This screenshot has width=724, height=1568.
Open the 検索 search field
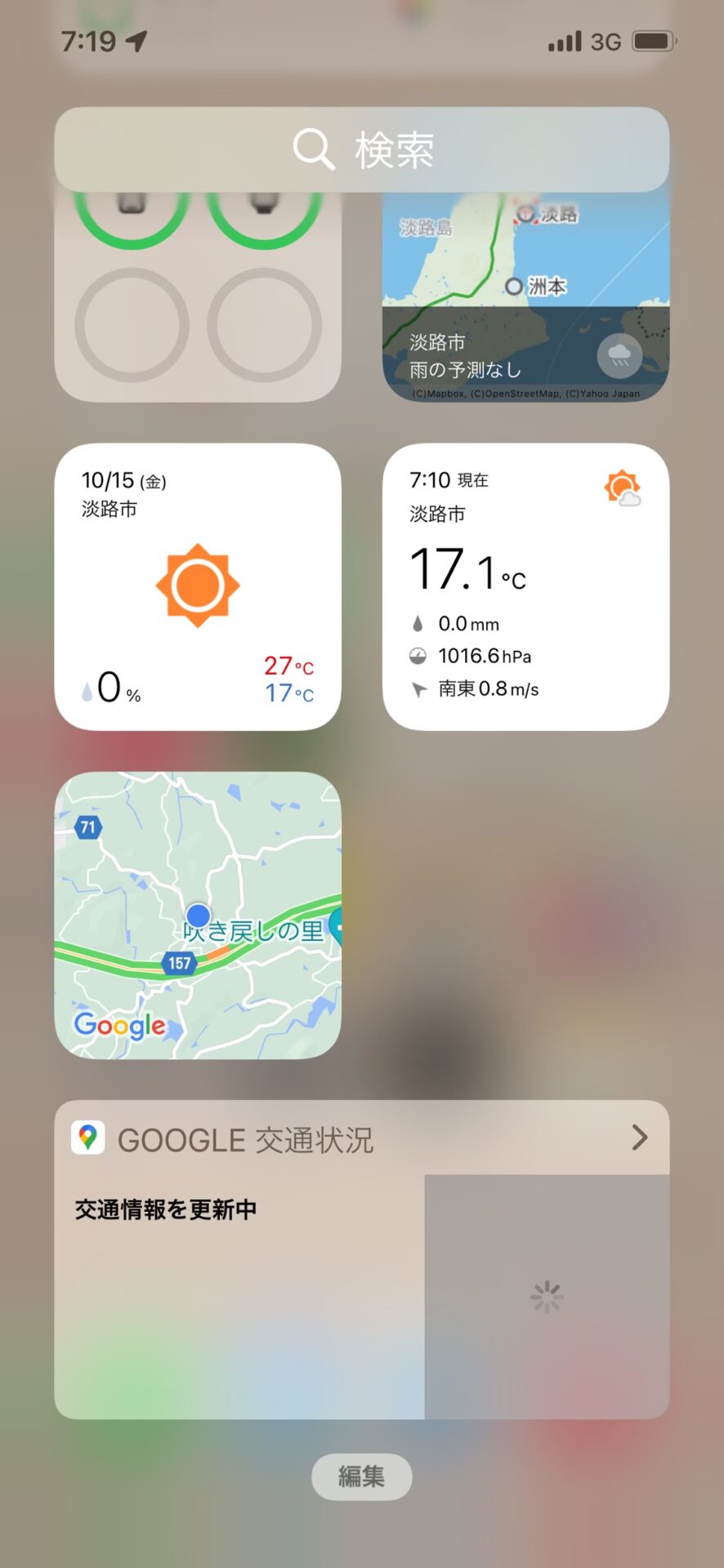[361, 149]
